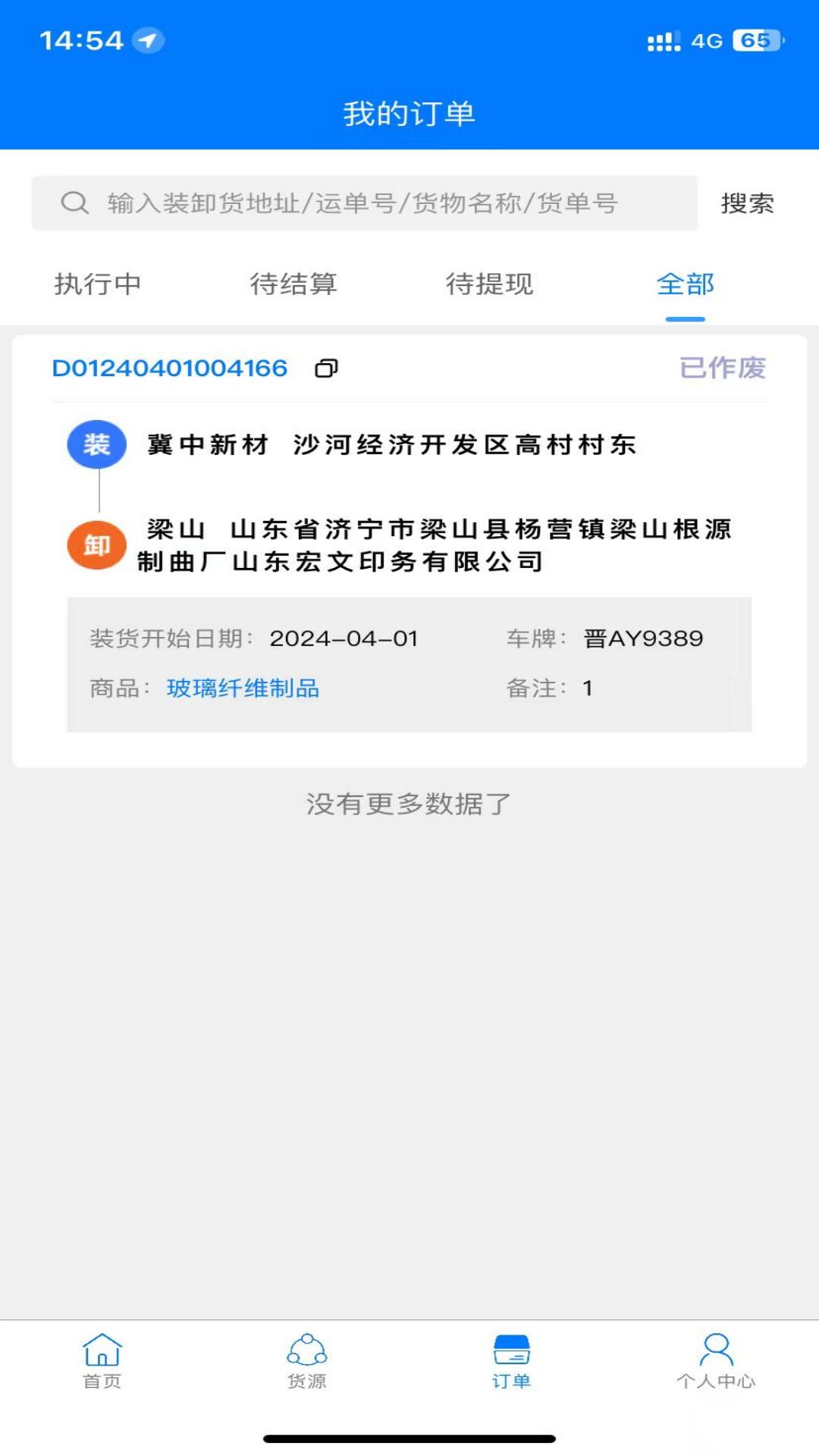This screenshot has height=1456, width=819.
Task: Click the loading date 2024-04-01 text
Action: (x=346, y=639)
